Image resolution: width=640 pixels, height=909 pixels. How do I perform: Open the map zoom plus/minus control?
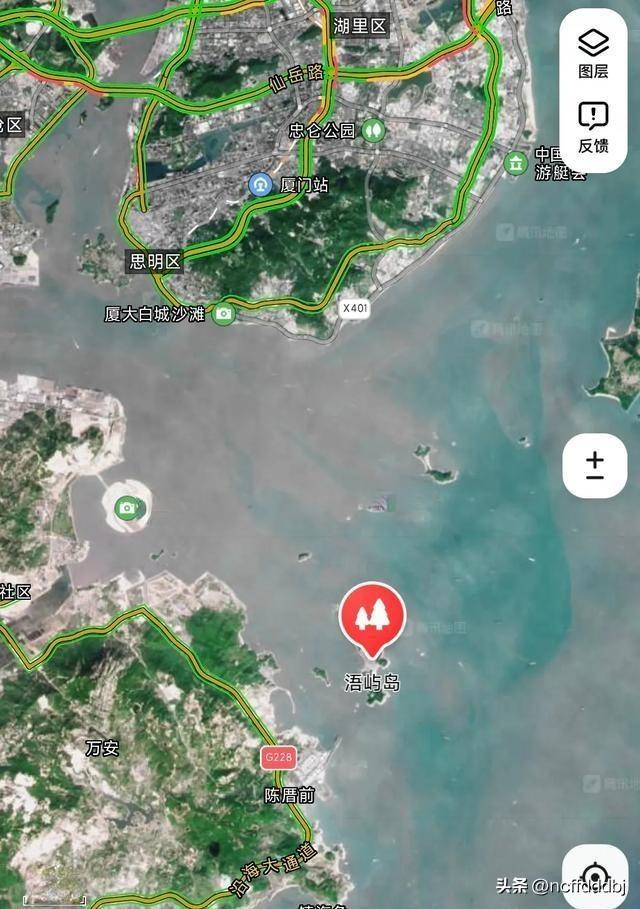point(594,466)
